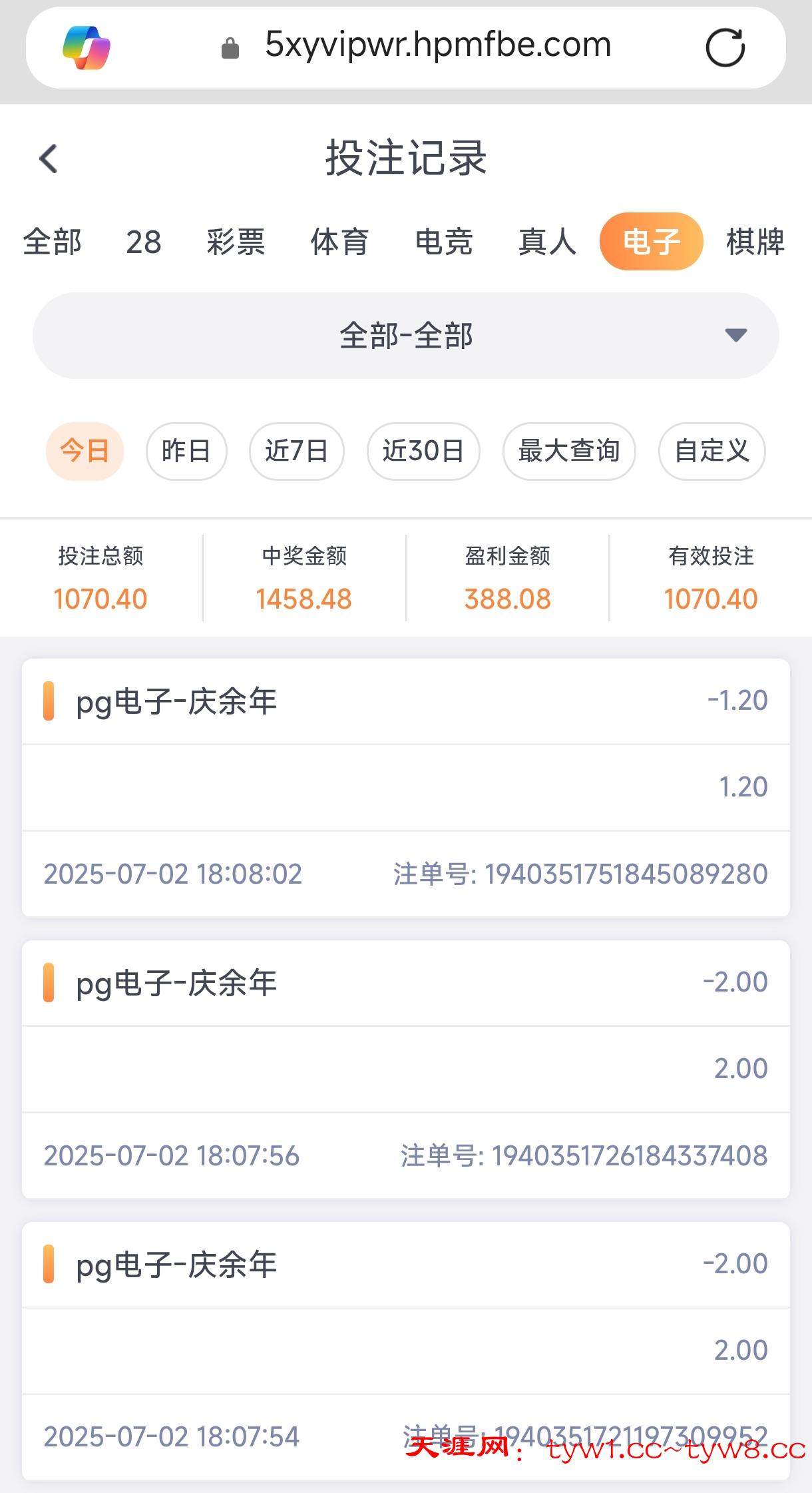The width and height of the screenshot is (812, 1493).
Task: Filter records by 今日
Action: click(85, 451)
